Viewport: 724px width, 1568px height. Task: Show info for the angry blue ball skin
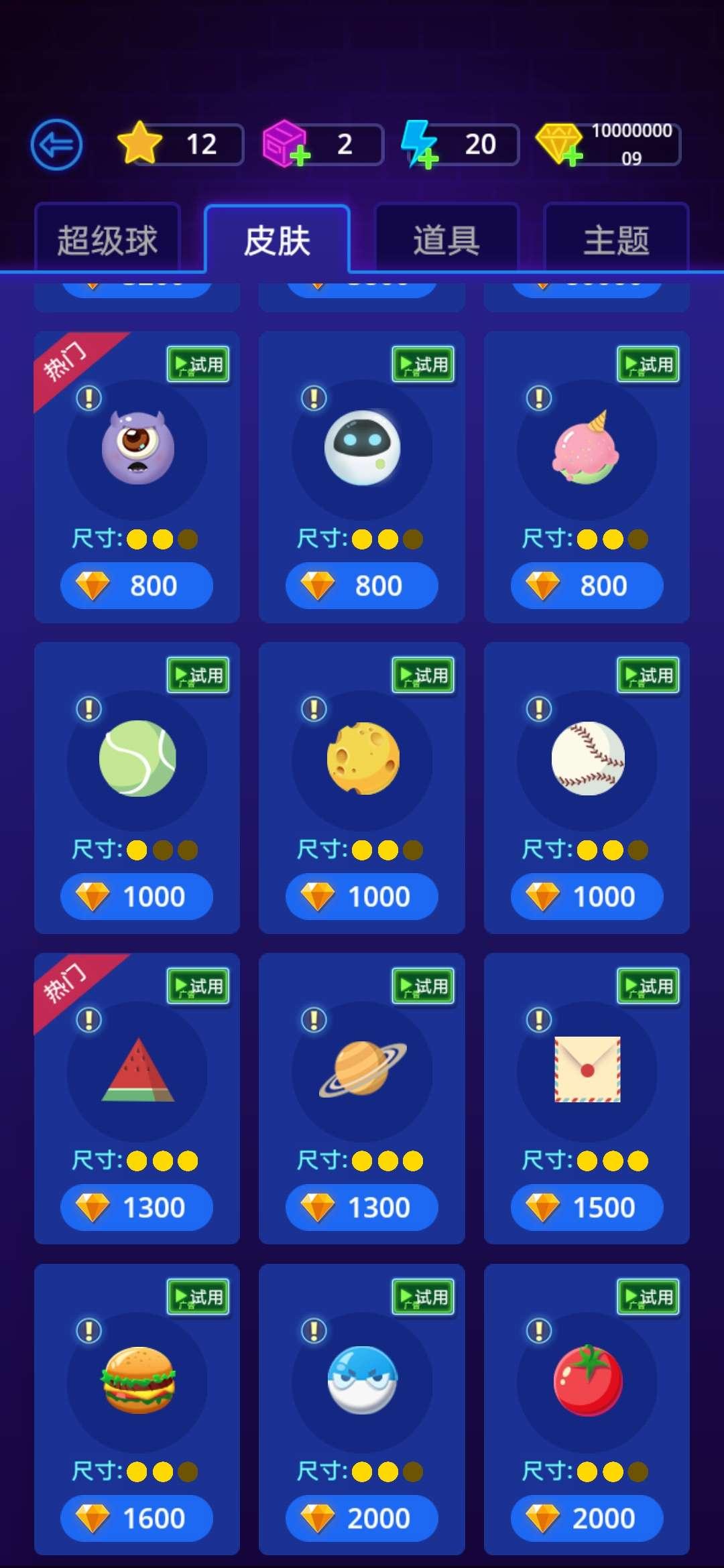[x=314, y=1331]
